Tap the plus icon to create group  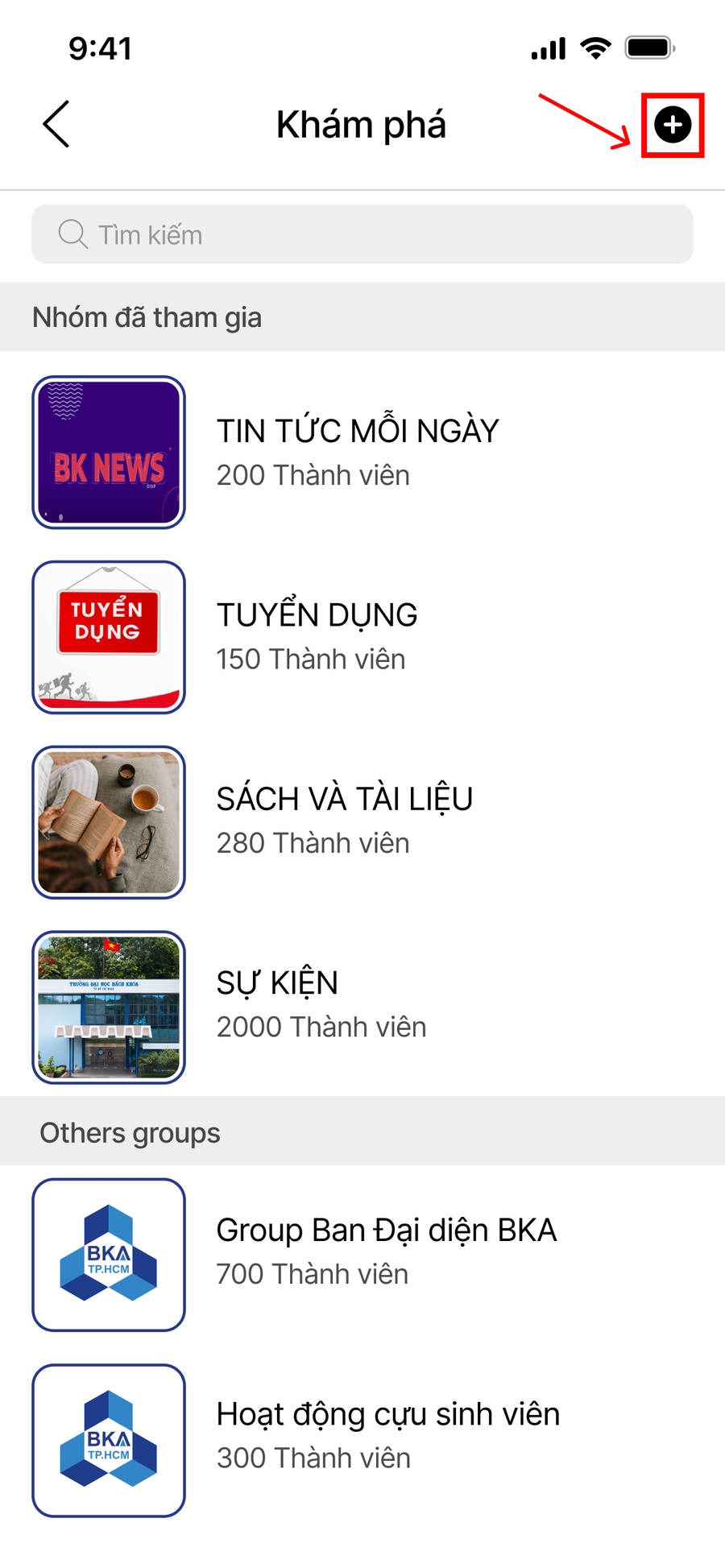(673, 125)
